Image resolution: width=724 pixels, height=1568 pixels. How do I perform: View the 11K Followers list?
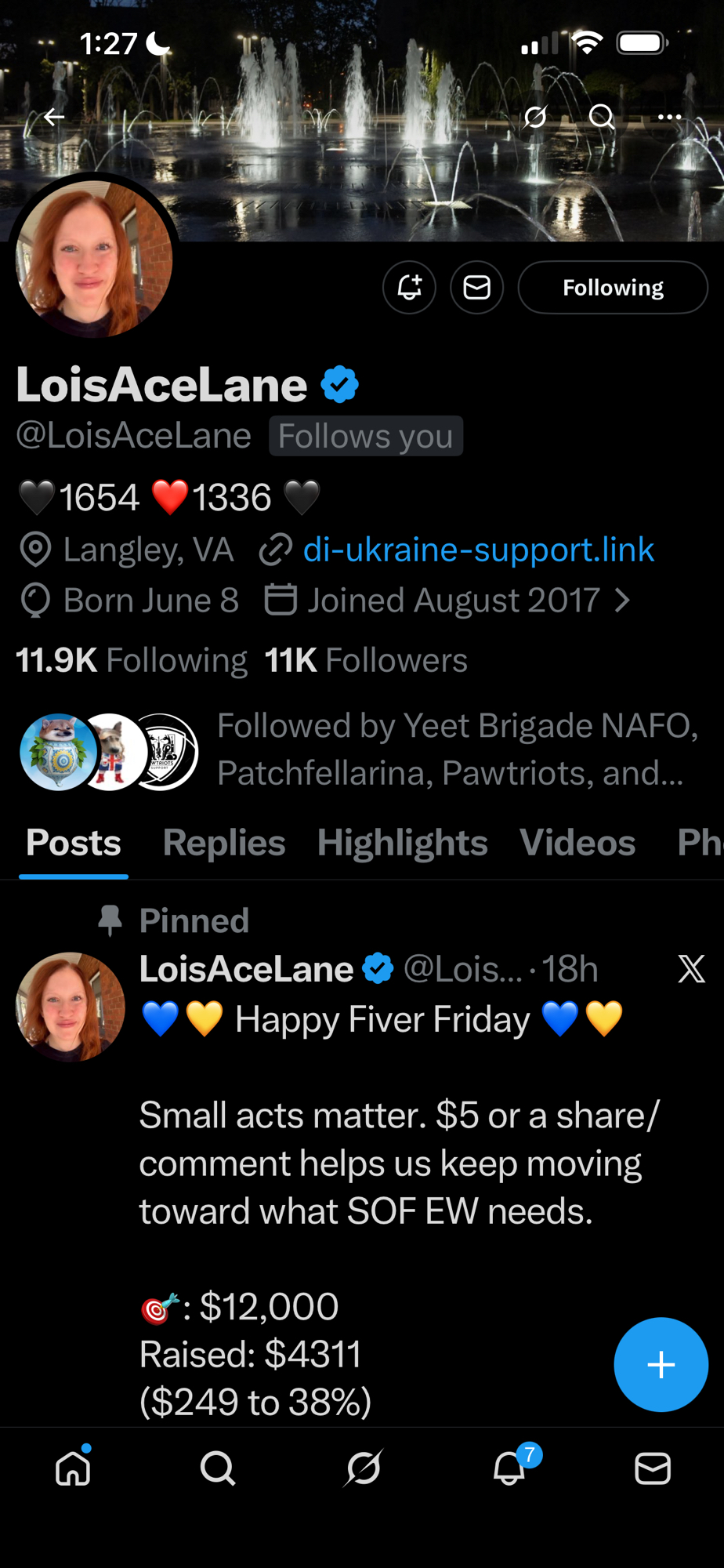click(366, 660)
